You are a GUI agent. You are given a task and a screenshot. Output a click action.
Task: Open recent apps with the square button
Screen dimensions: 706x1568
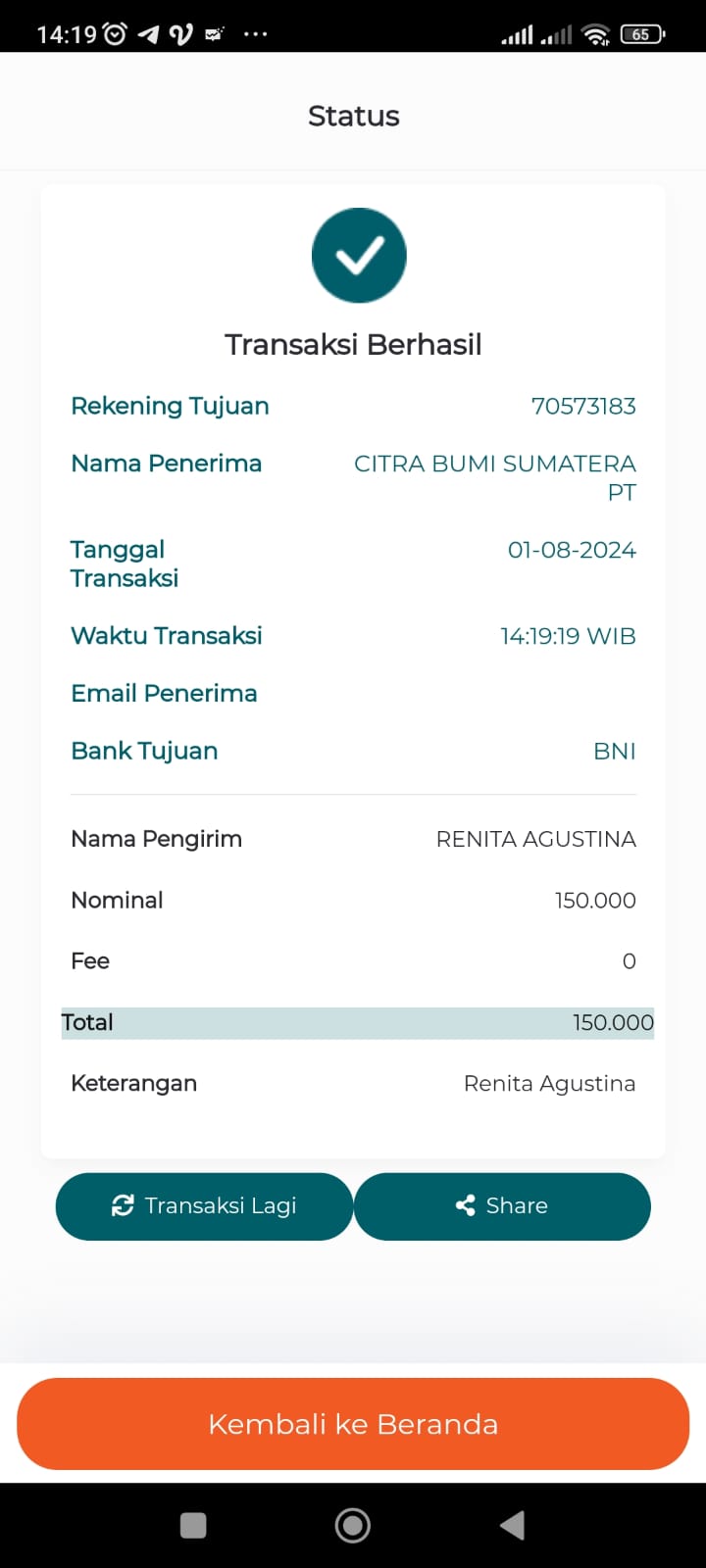coord(193,1525)
